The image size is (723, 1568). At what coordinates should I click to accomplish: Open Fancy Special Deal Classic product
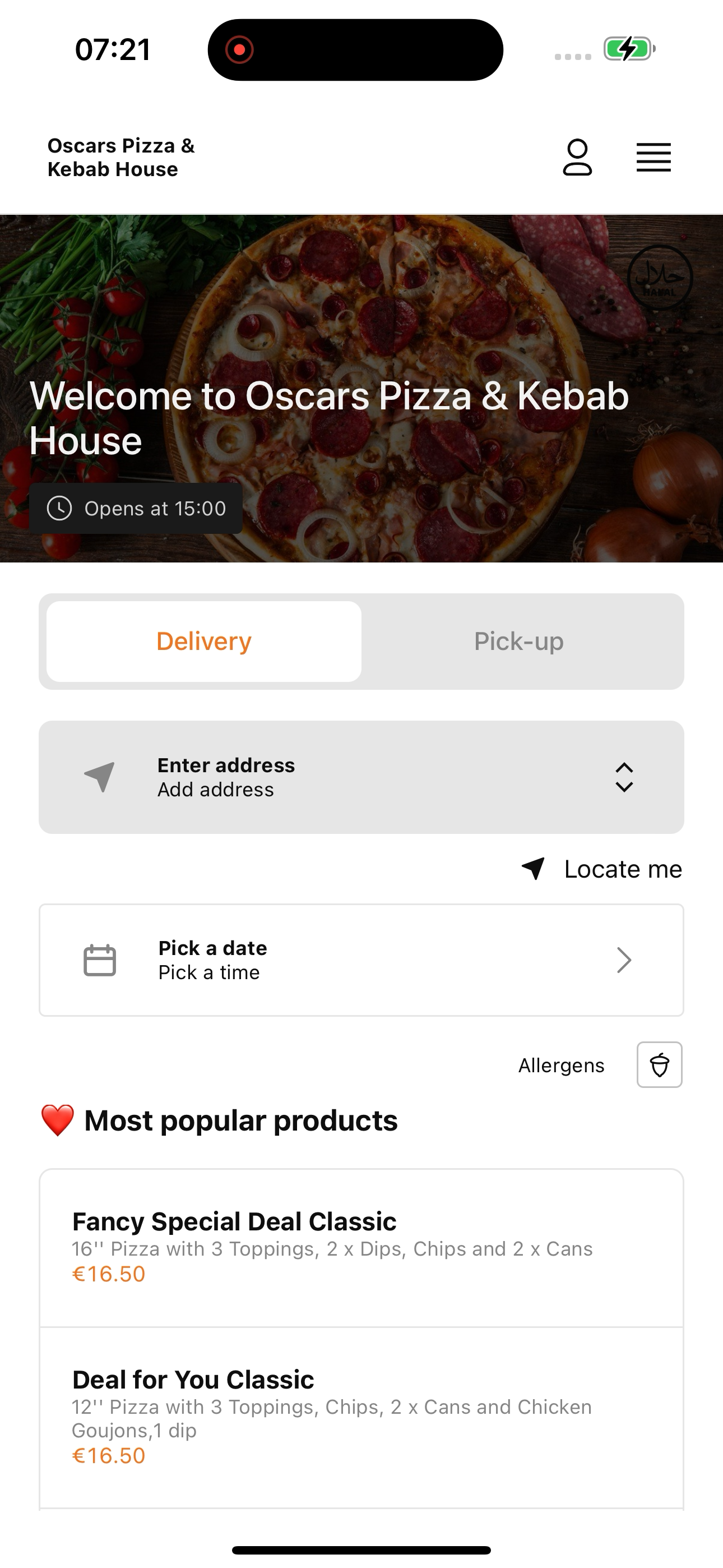[361, 1248]
